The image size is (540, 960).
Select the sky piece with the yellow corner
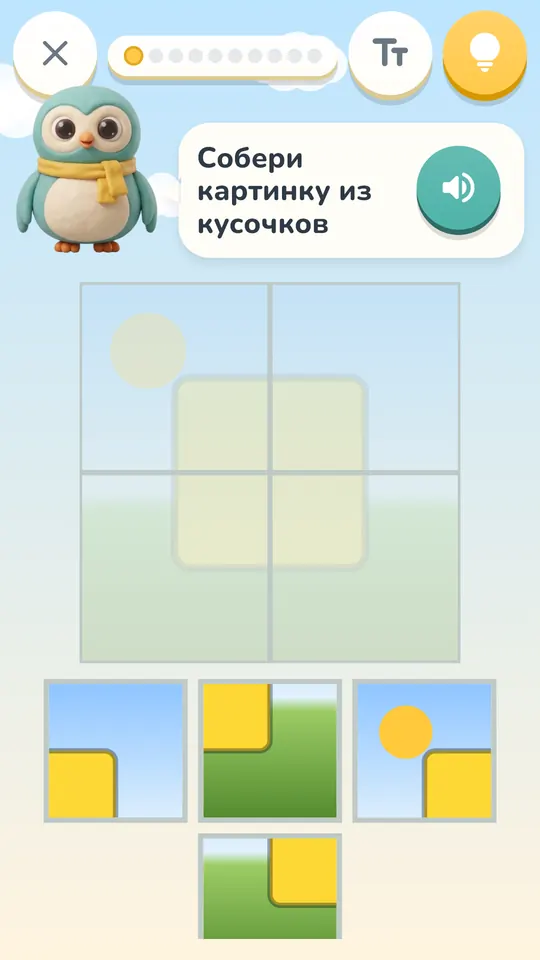[x=116, y=750]
